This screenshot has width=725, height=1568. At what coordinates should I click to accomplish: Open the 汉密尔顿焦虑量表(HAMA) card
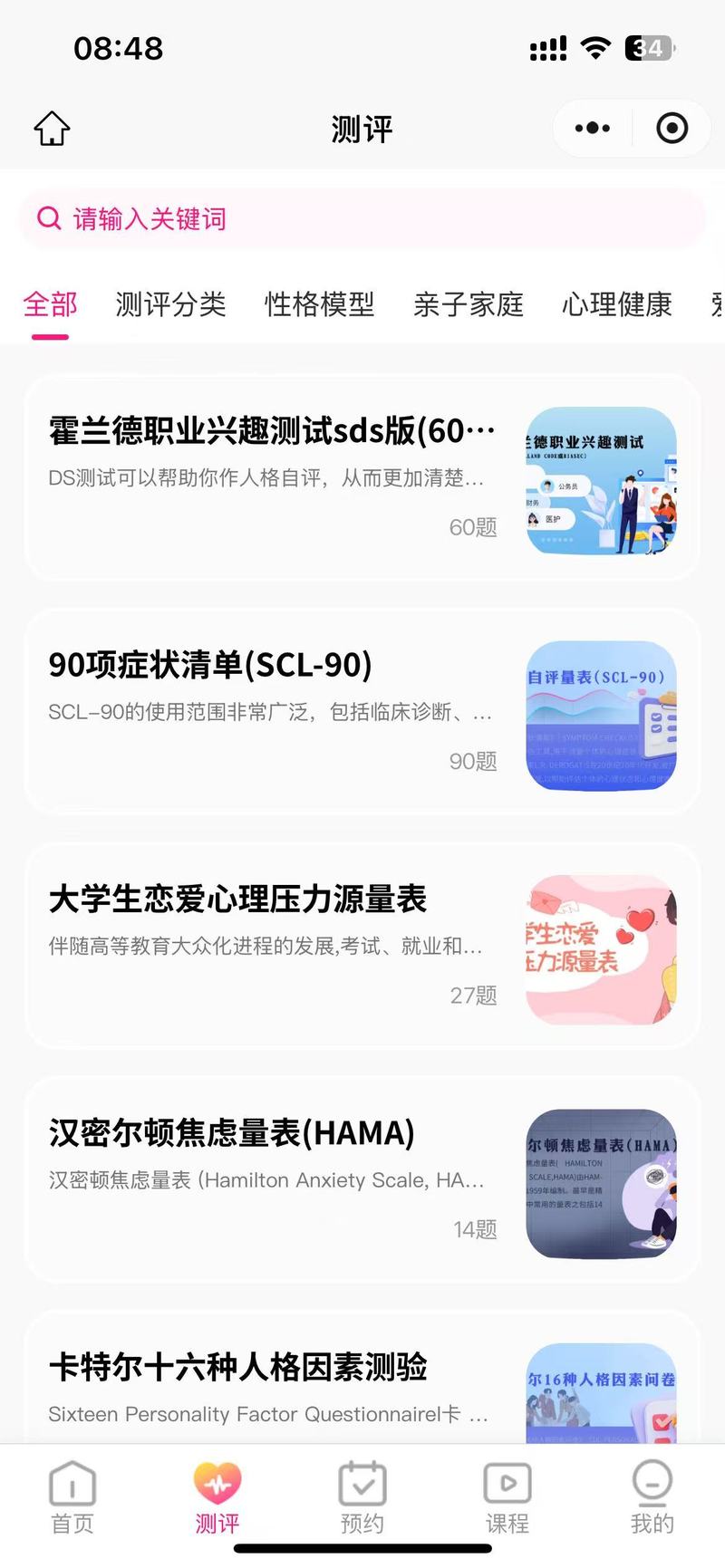(x=362, y=1180)
